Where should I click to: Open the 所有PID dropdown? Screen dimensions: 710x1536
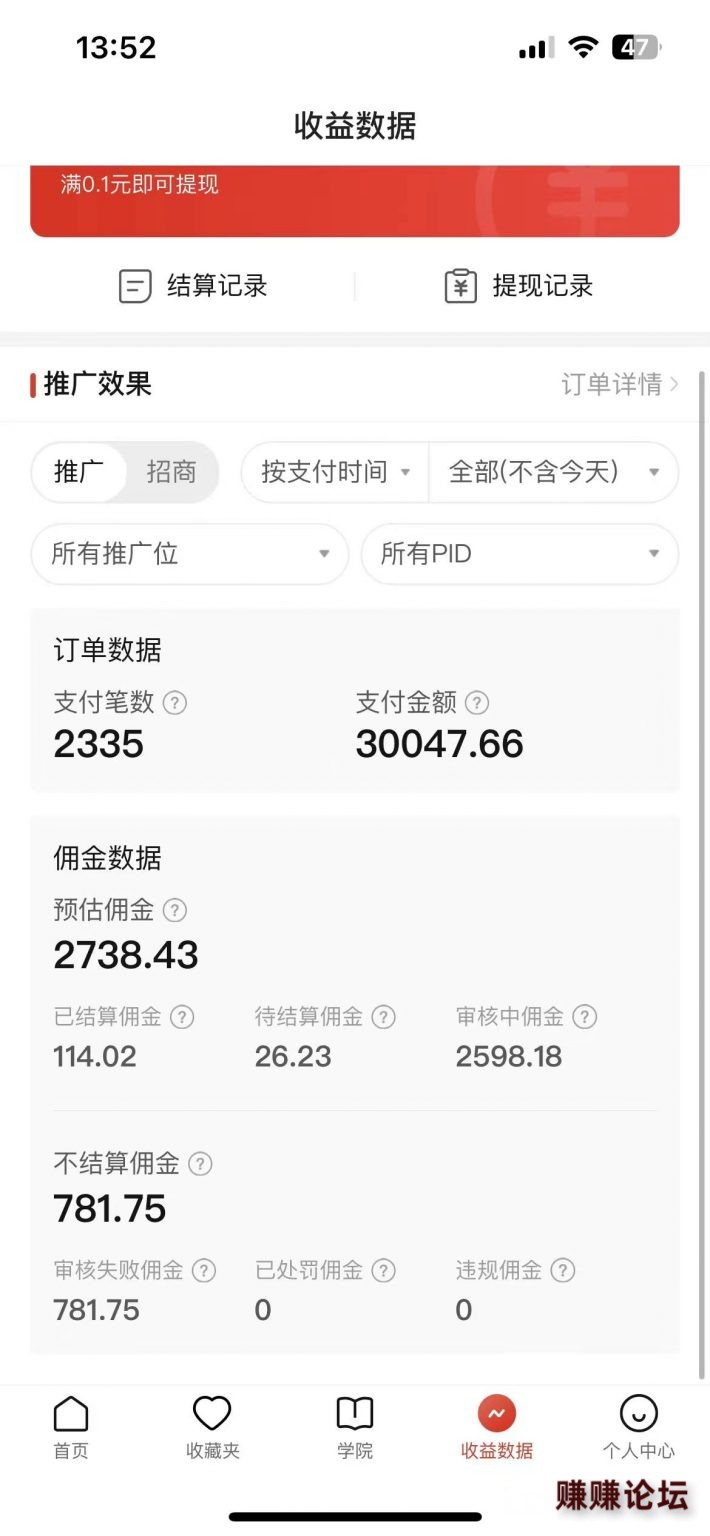(x=519, y=554)
